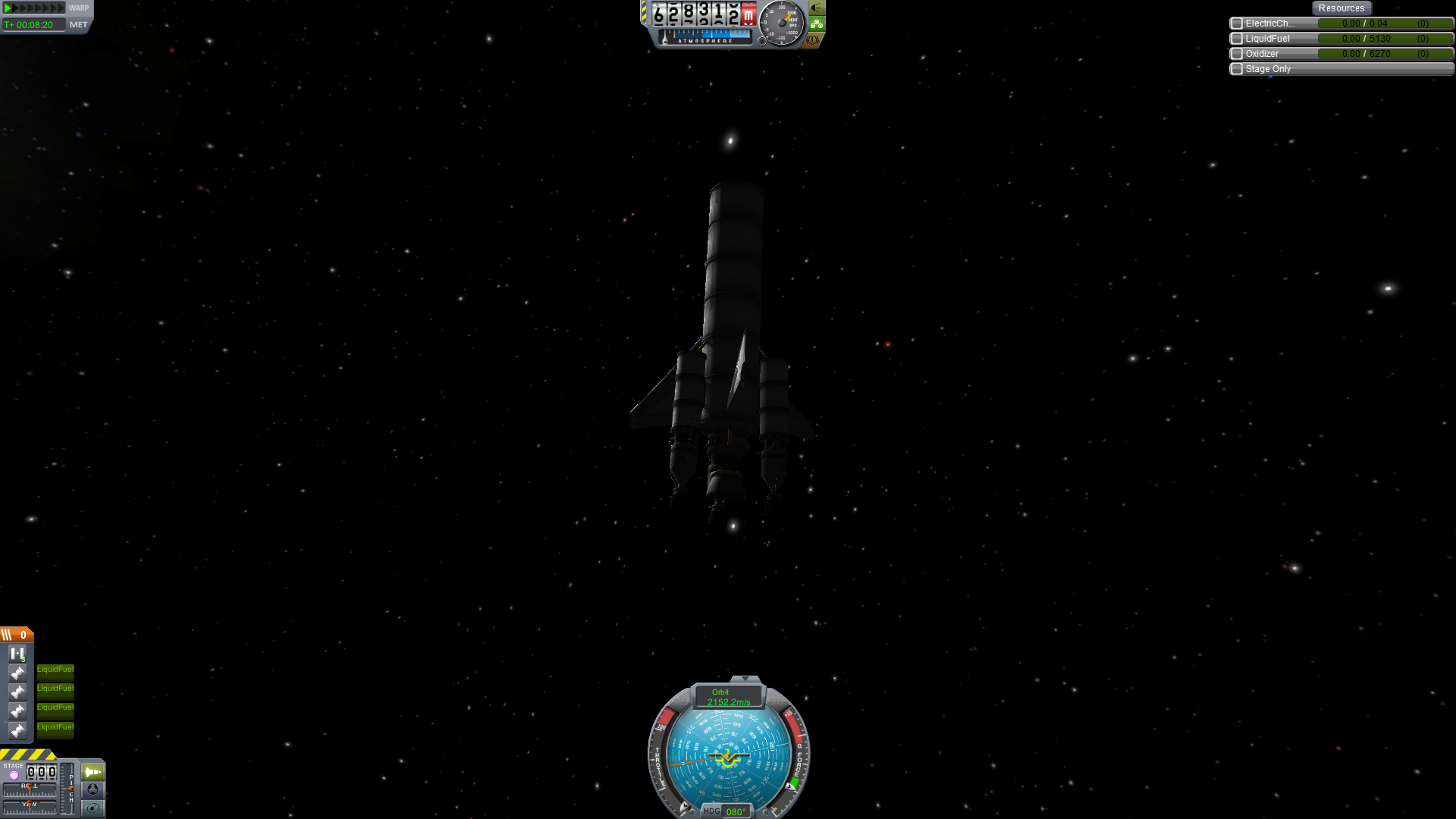Select the decoupler icon in stage 0

[x=17, y=654]
